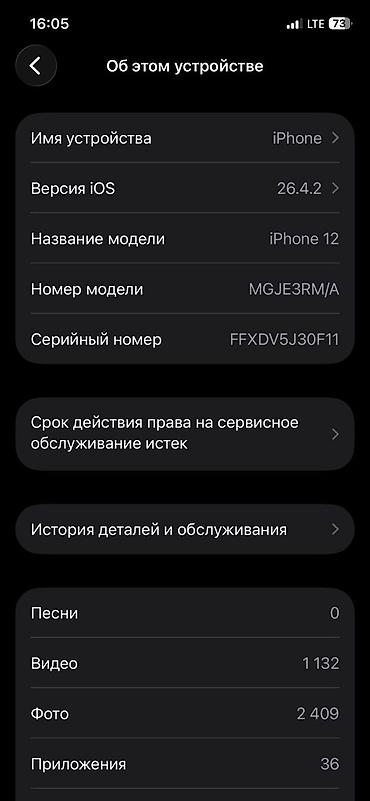Screen dimensions: 370x801
Task: Open the Имя устройства row
Action: [x=185, y=138]
